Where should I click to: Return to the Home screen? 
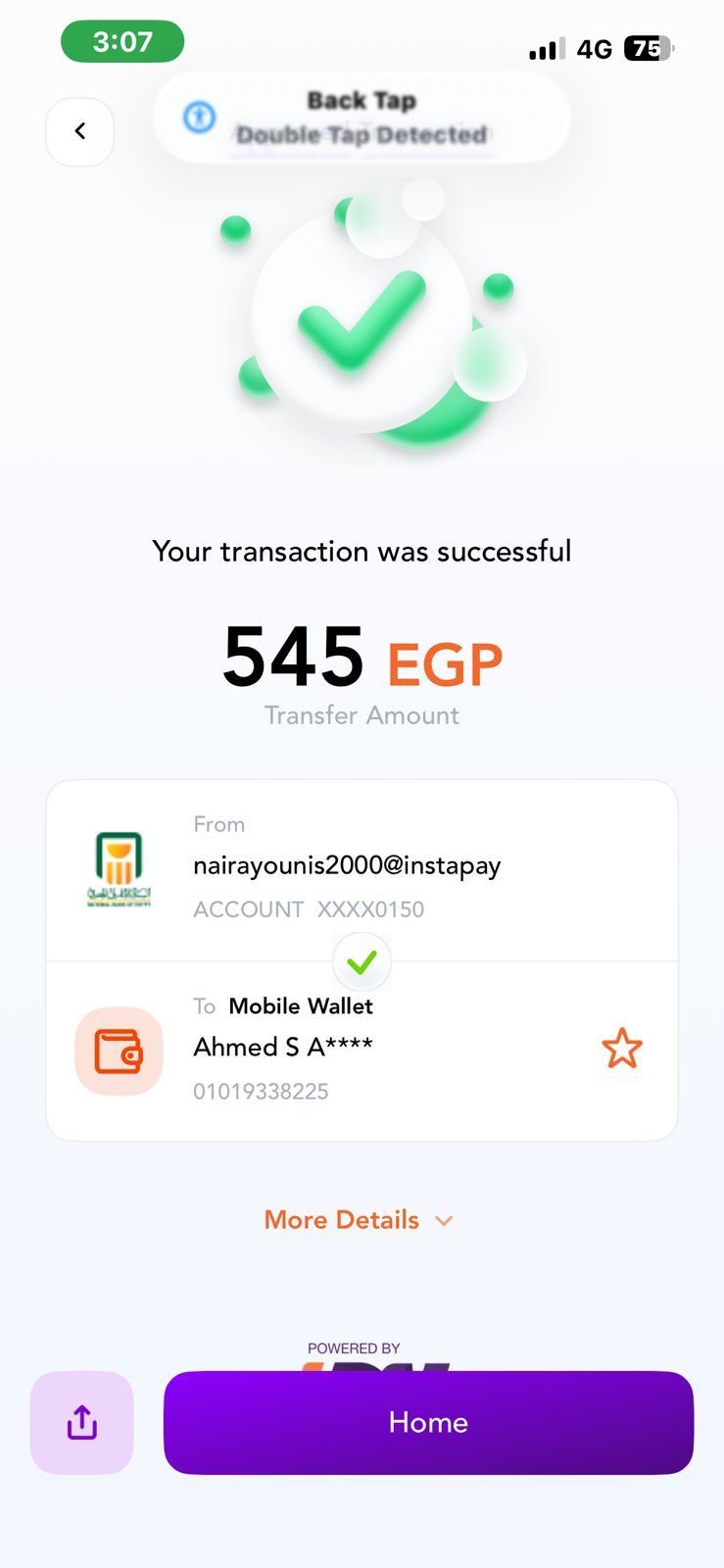[428, 1422]
